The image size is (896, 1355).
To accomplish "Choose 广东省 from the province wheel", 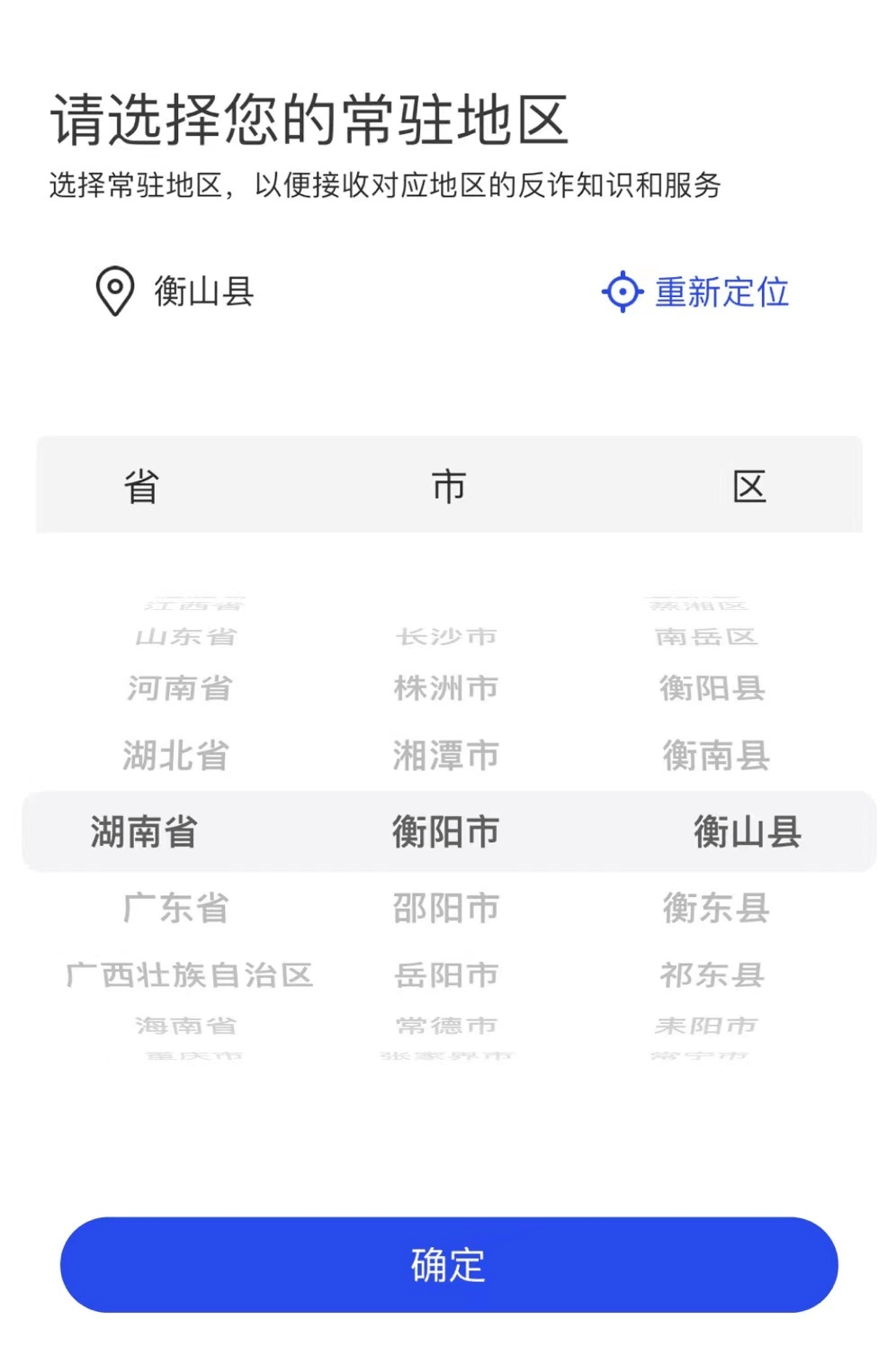I will pyautogui.click(x=176, y=909).
